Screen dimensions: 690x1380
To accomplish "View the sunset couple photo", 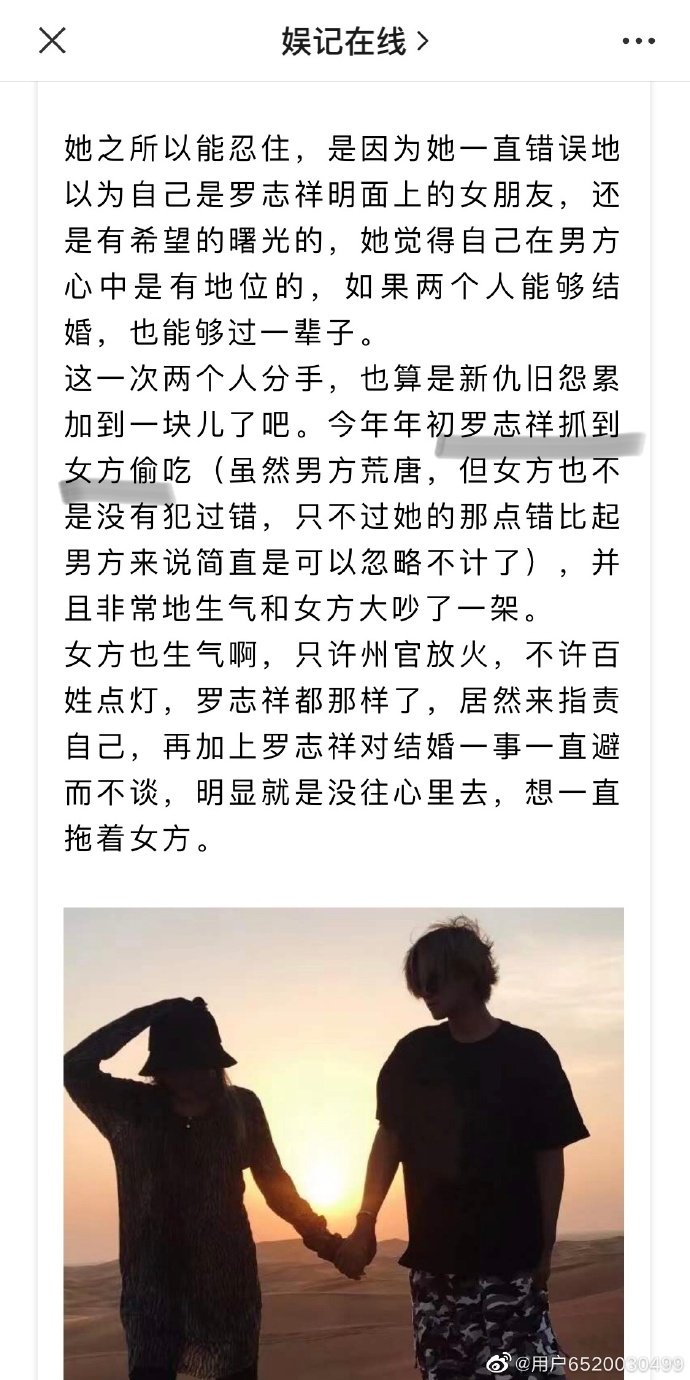I will (x=343, y=1140).
